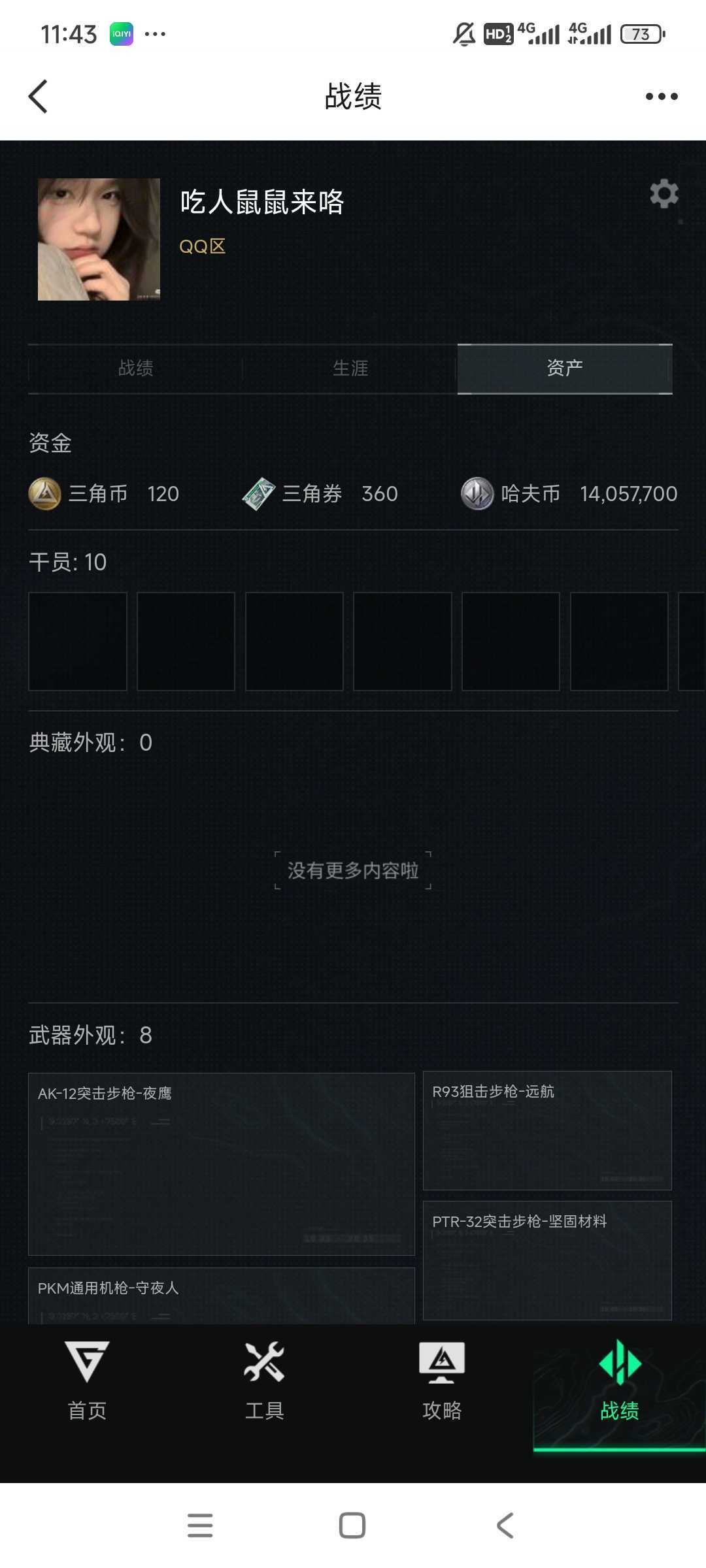Viewport: 706px width, 1568px height.
Task: Switch to the 生涯 tab
Action: 350,368
